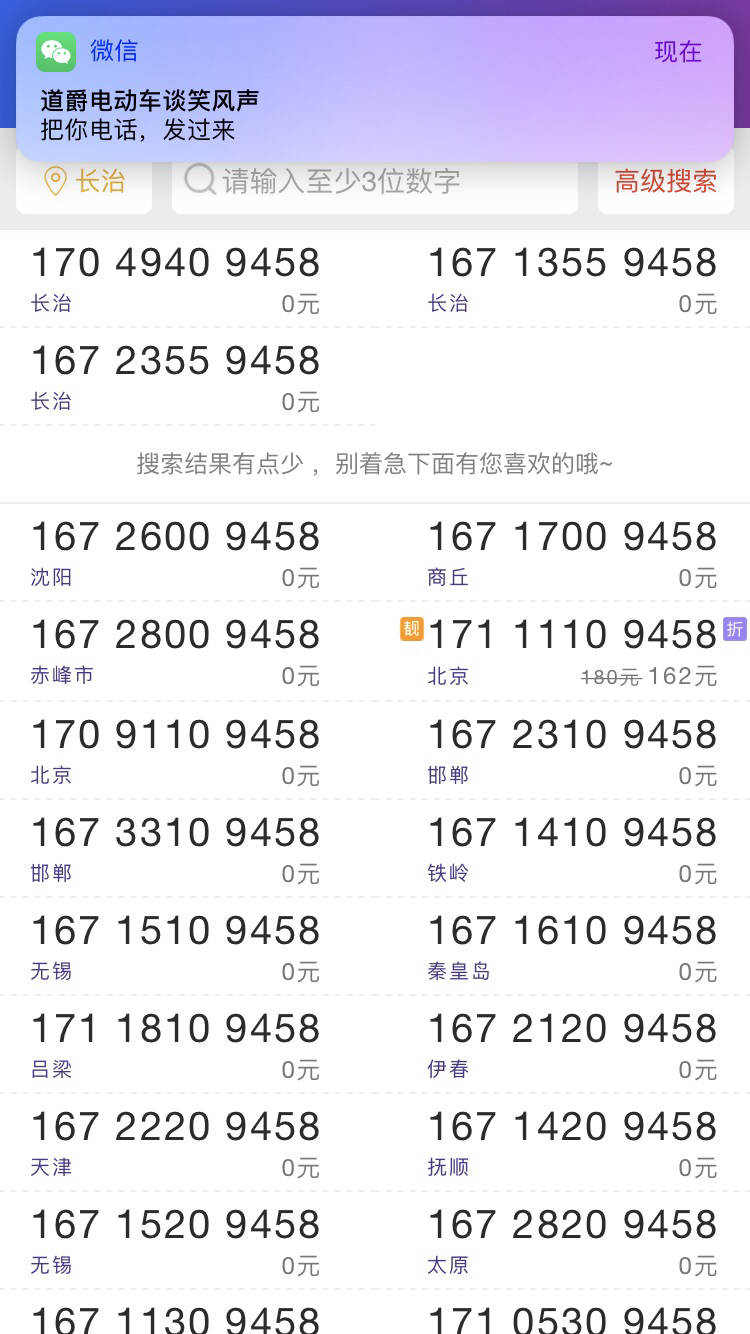
Task: Open the WeChat notification banner
Action: coord(375,89)
